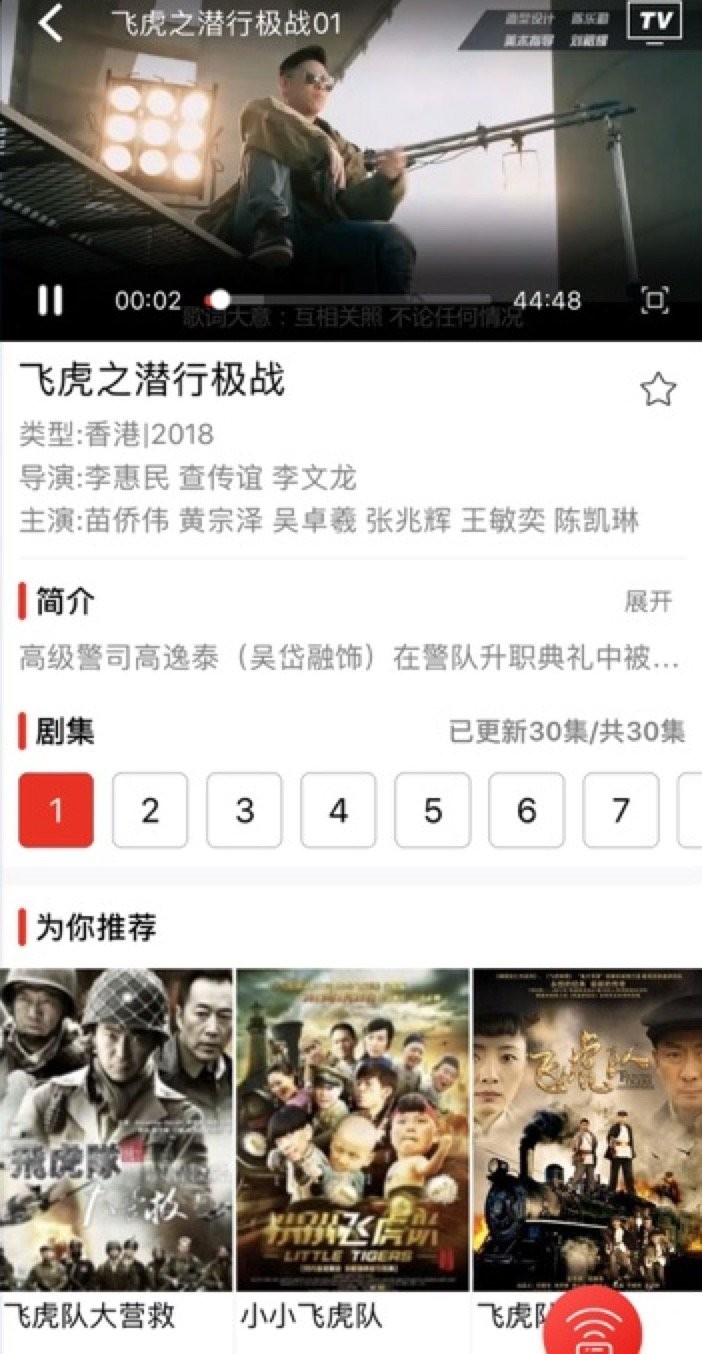This screenshot has width=702, height=1354.
Task: Tap the red remote floating button
Action: click(608, 1324)
